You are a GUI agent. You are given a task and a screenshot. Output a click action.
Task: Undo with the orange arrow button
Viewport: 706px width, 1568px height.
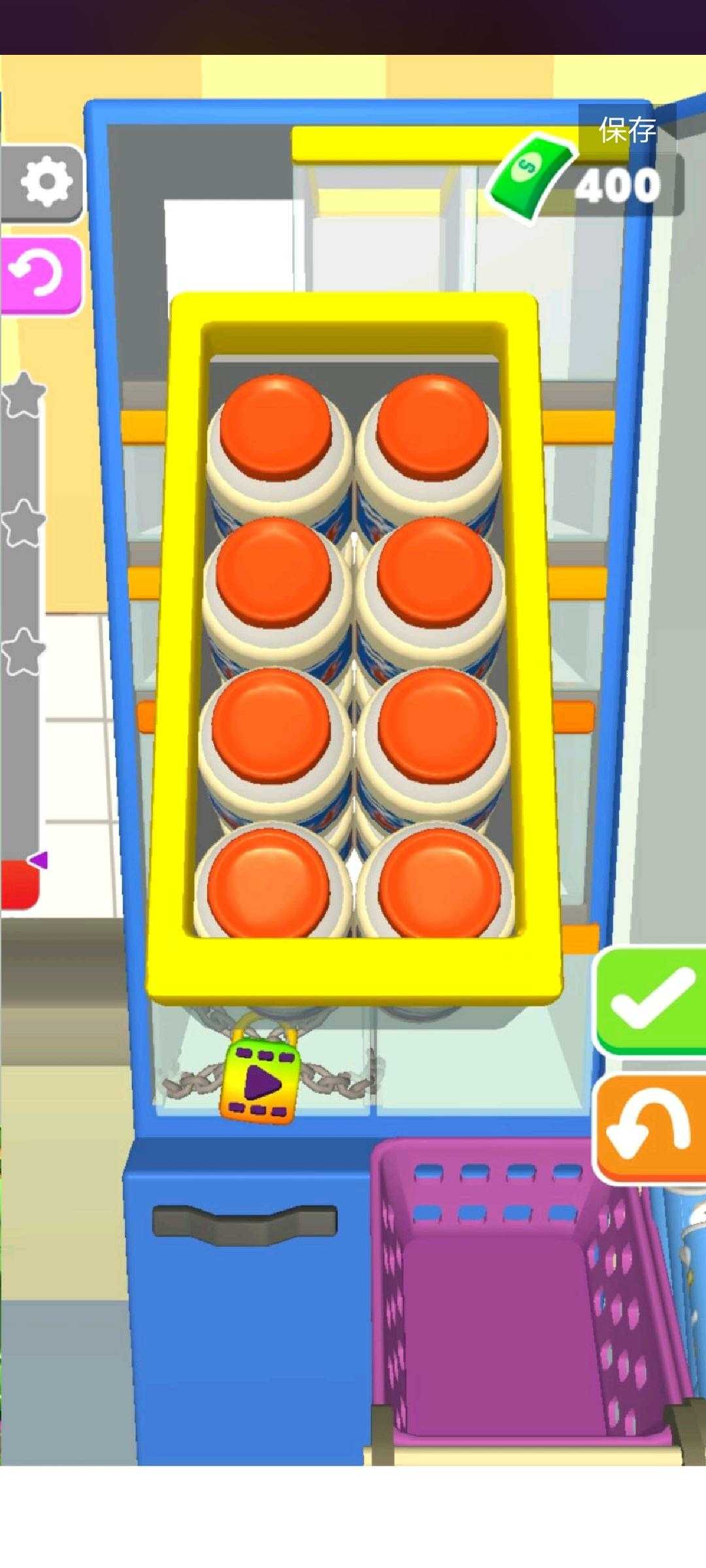pos(651,1128)
